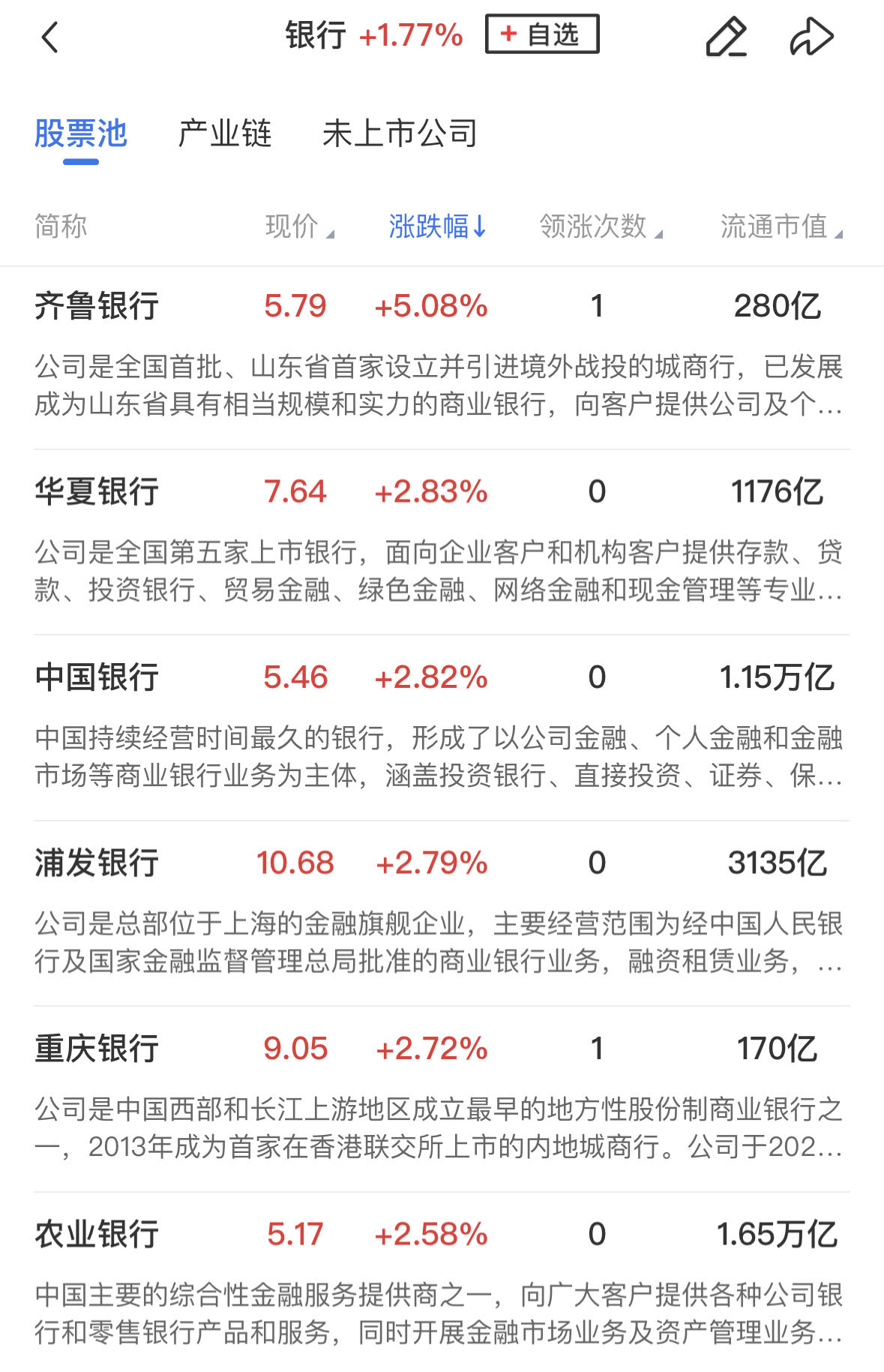
Task: Open 农业银行 stock details
Action: (97, 1235)
